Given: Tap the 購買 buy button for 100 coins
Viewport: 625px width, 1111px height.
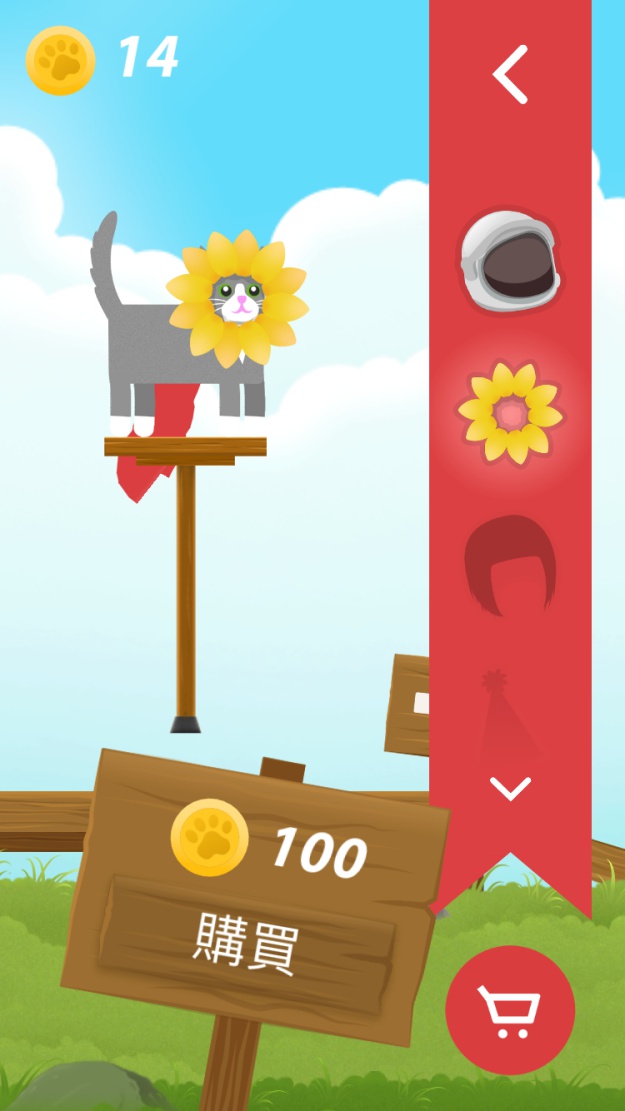Looking at the screenshot, I should [247, 942].
